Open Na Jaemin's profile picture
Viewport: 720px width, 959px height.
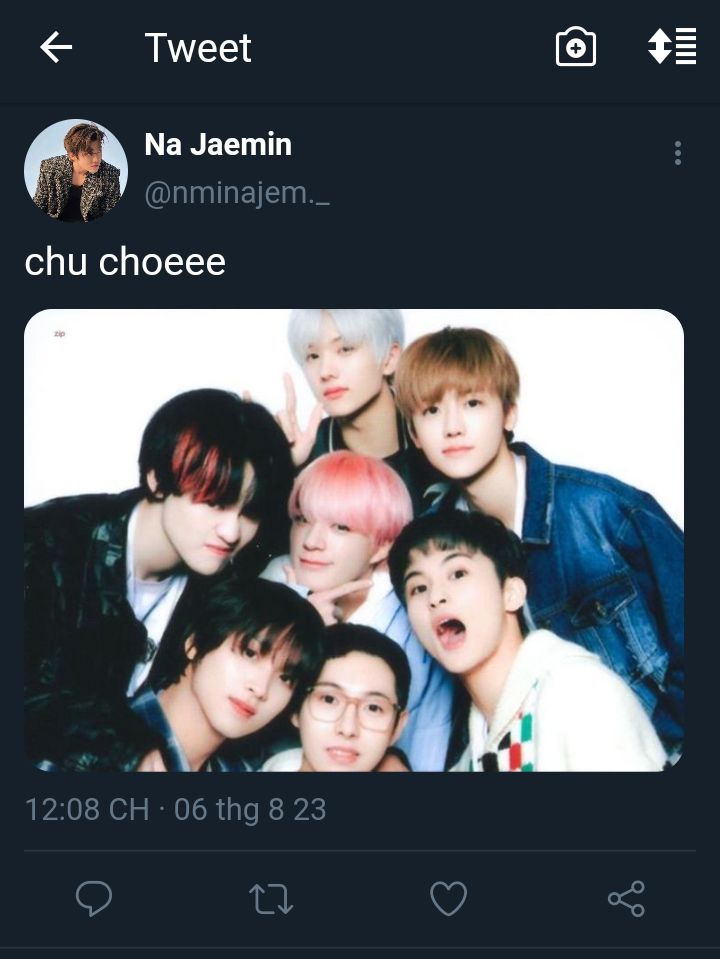click(x=76, y=171)
